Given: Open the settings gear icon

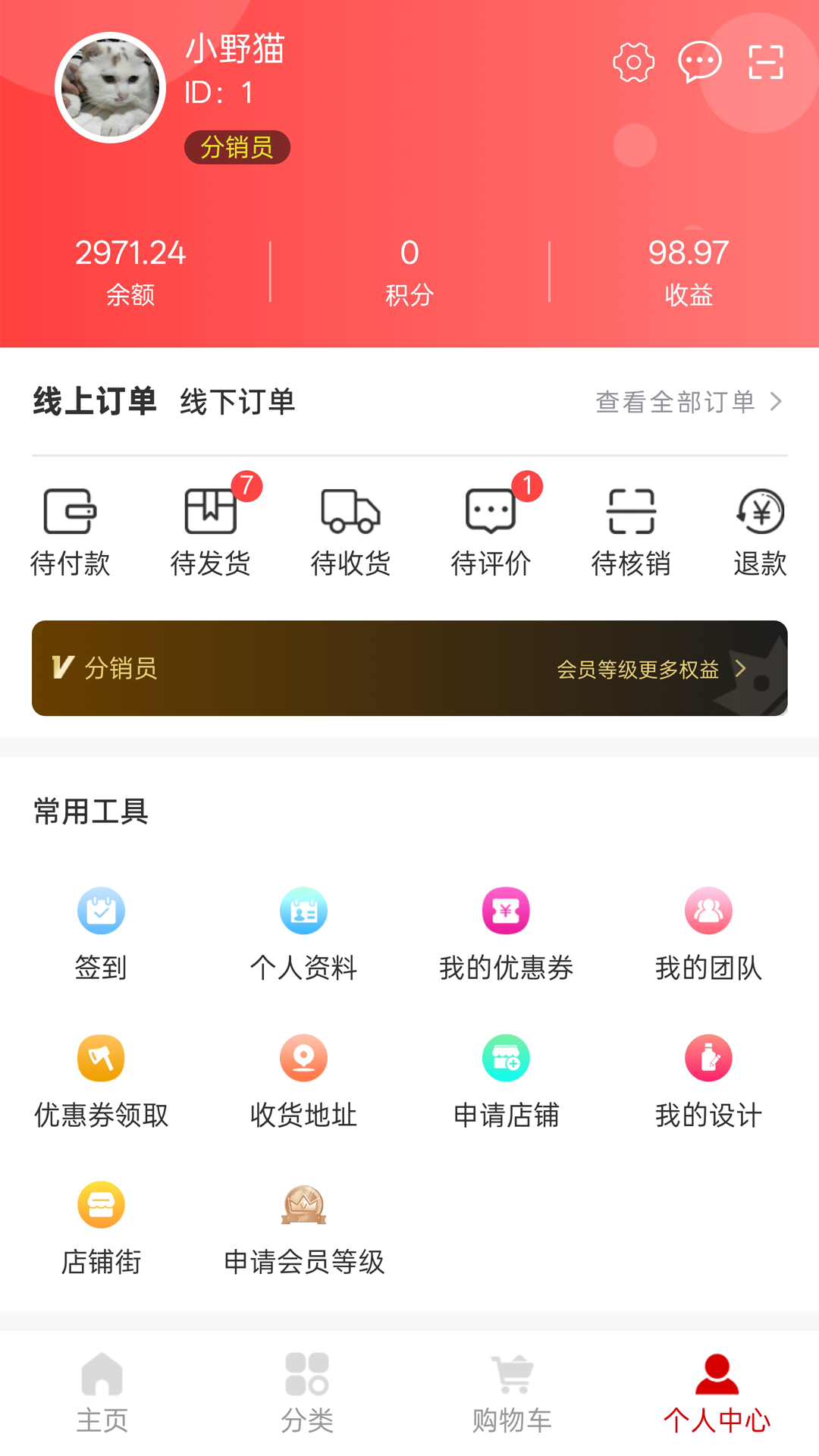Looking at the screenshot, I should click(x=633, y=62).
